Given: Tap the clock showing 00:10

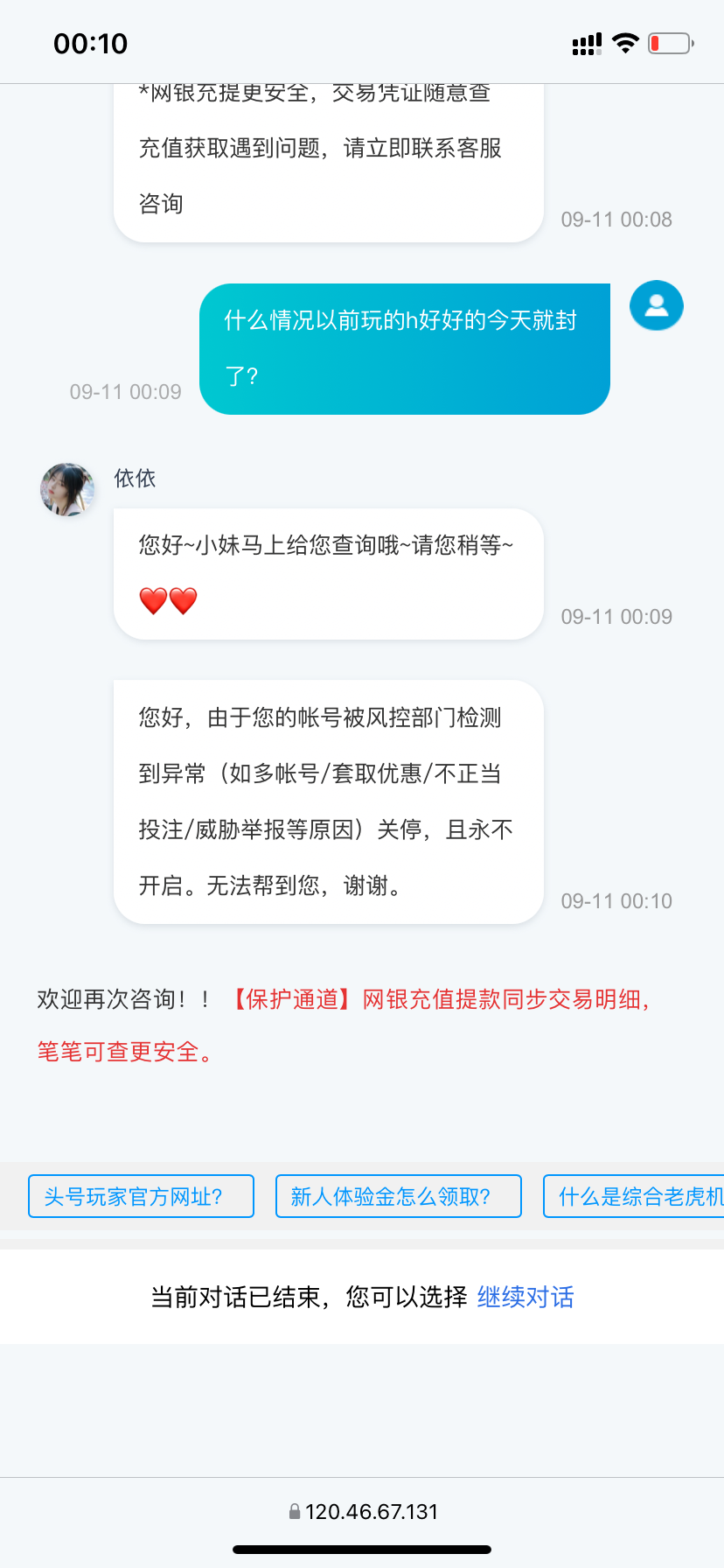Looking at the screenshot, I should (x=90, y=42).
